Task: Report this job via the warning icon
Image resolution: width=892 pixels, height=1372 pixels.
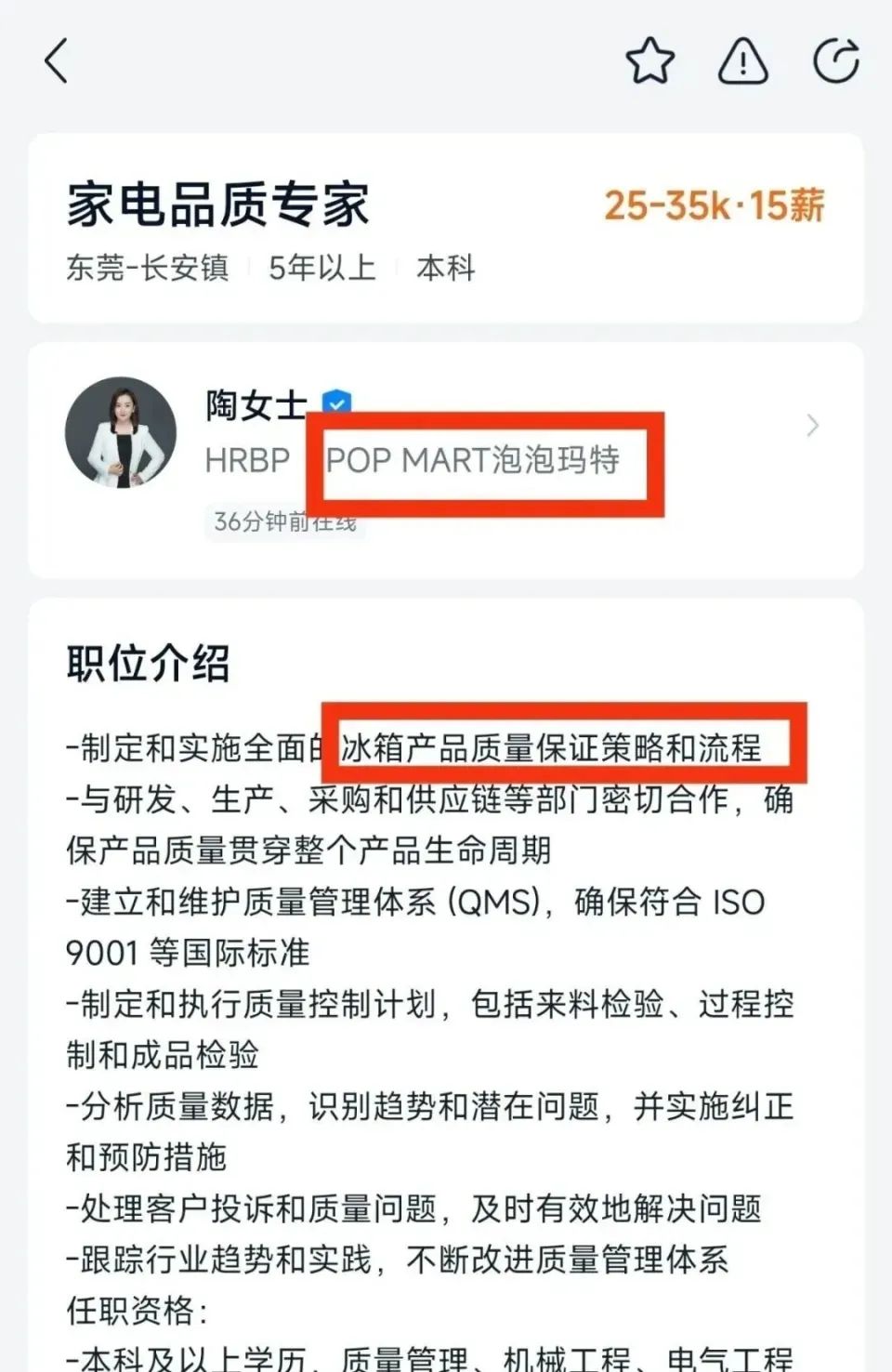Action: coord(743,62)
